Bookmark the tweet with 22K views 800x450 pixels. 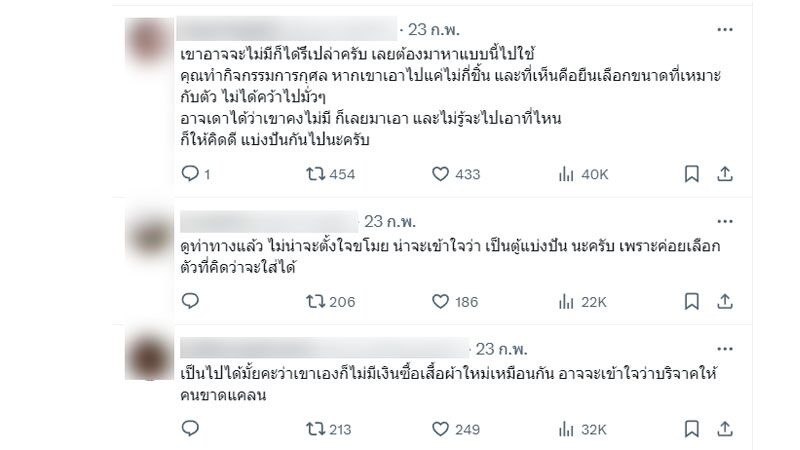(691, 301)
